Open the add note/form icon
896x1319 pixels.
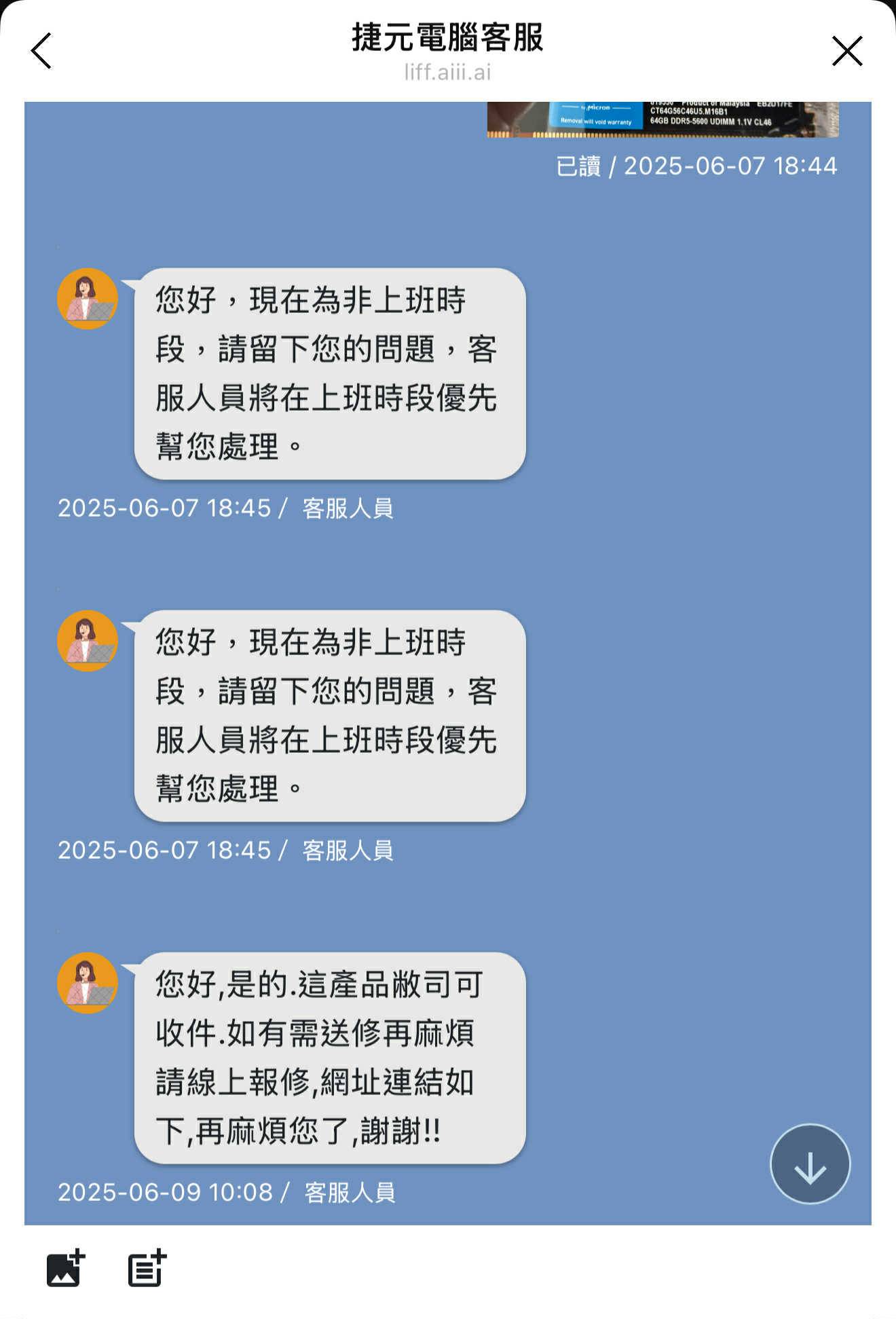coord(147,1268)
